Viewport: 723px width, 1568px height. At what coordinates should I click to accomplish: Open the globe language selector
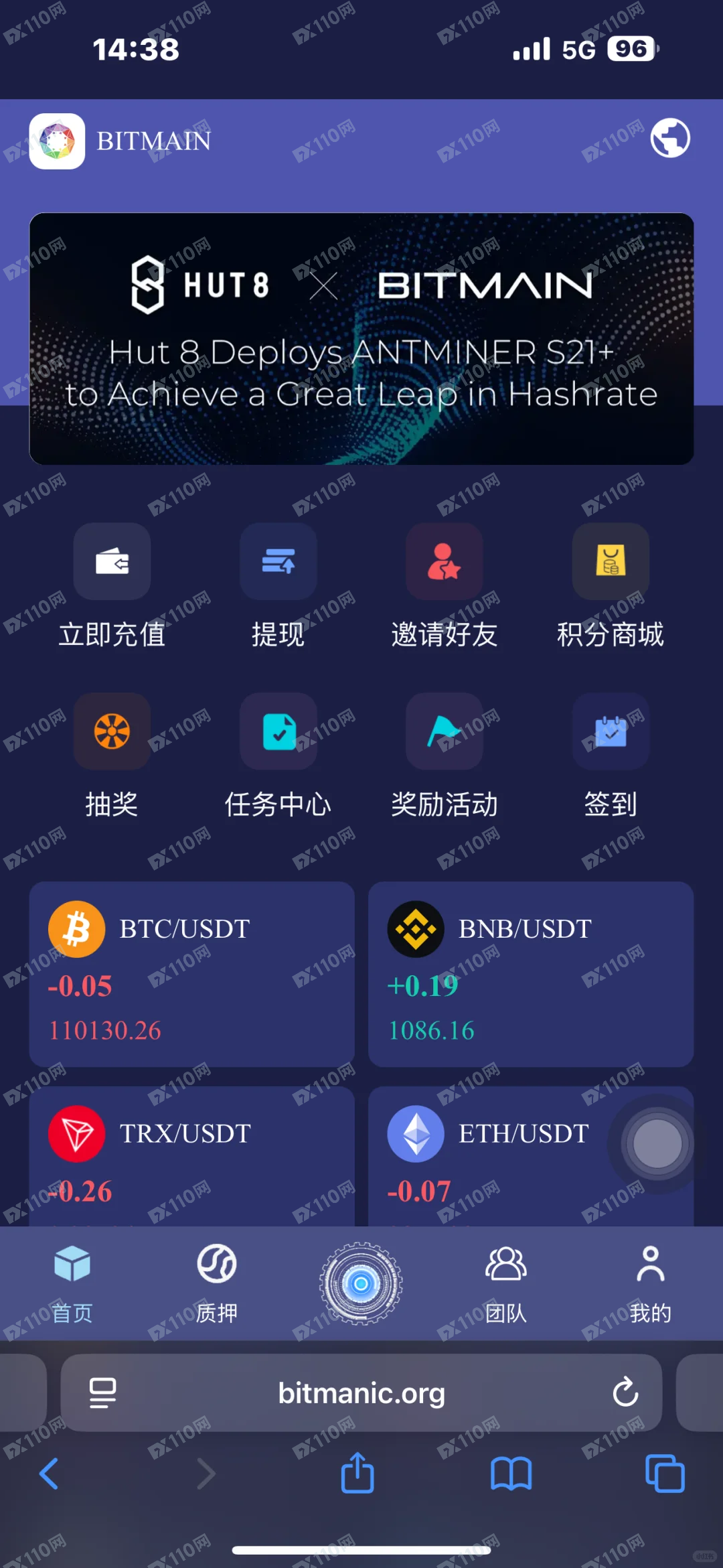(x=670, y=138)
